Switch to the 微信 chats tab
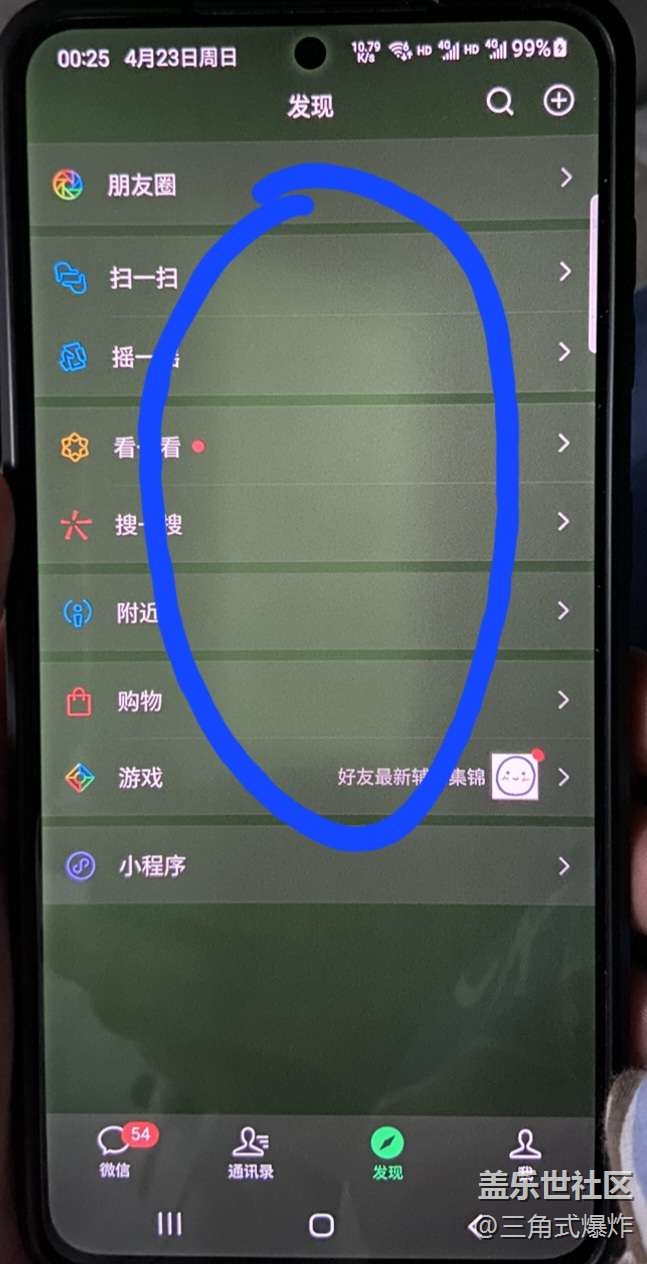The width and height of the screenshot is (647, 1264). pos(116,1150)
